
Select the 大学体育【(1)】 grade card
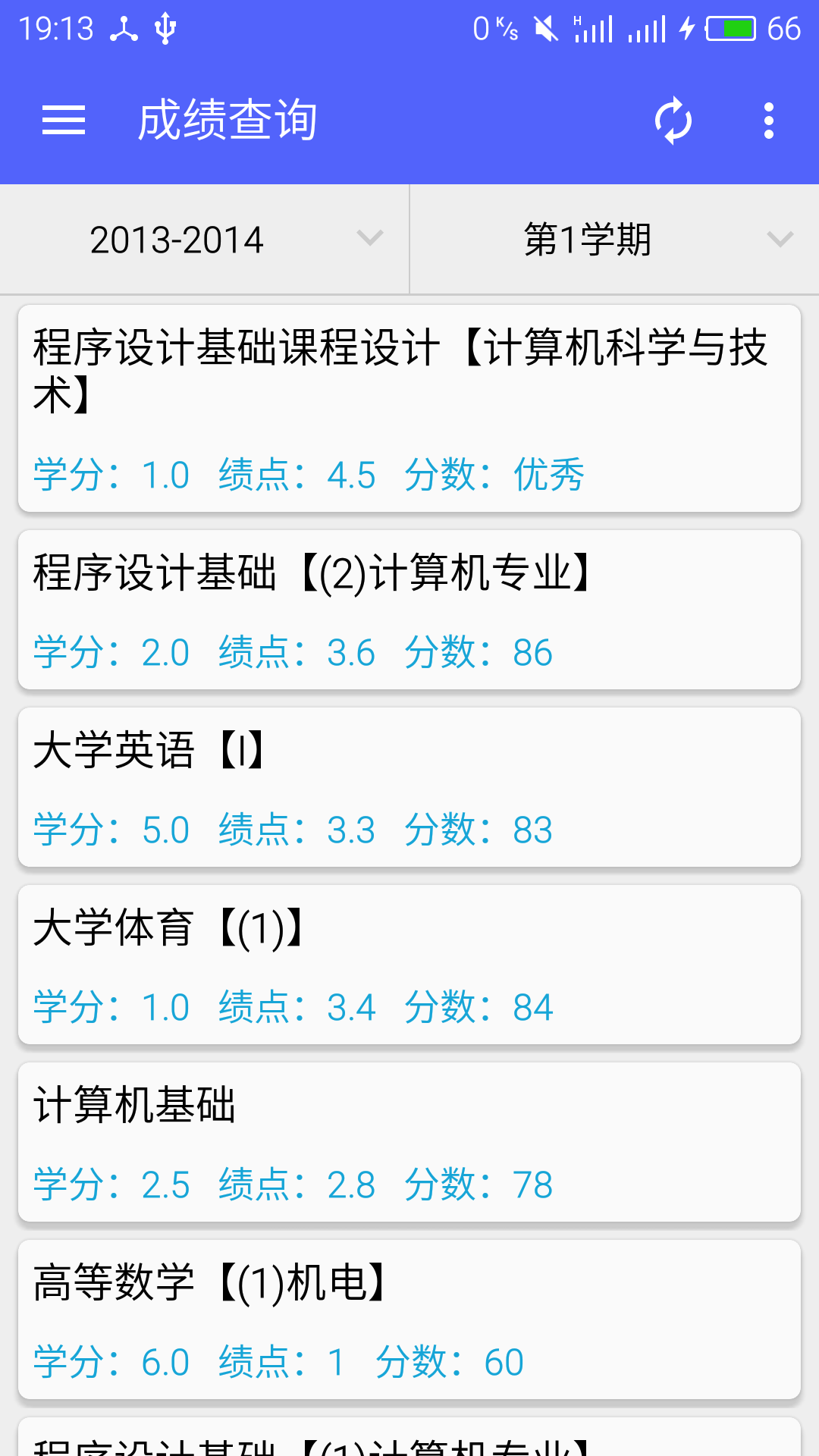(409, 965)
